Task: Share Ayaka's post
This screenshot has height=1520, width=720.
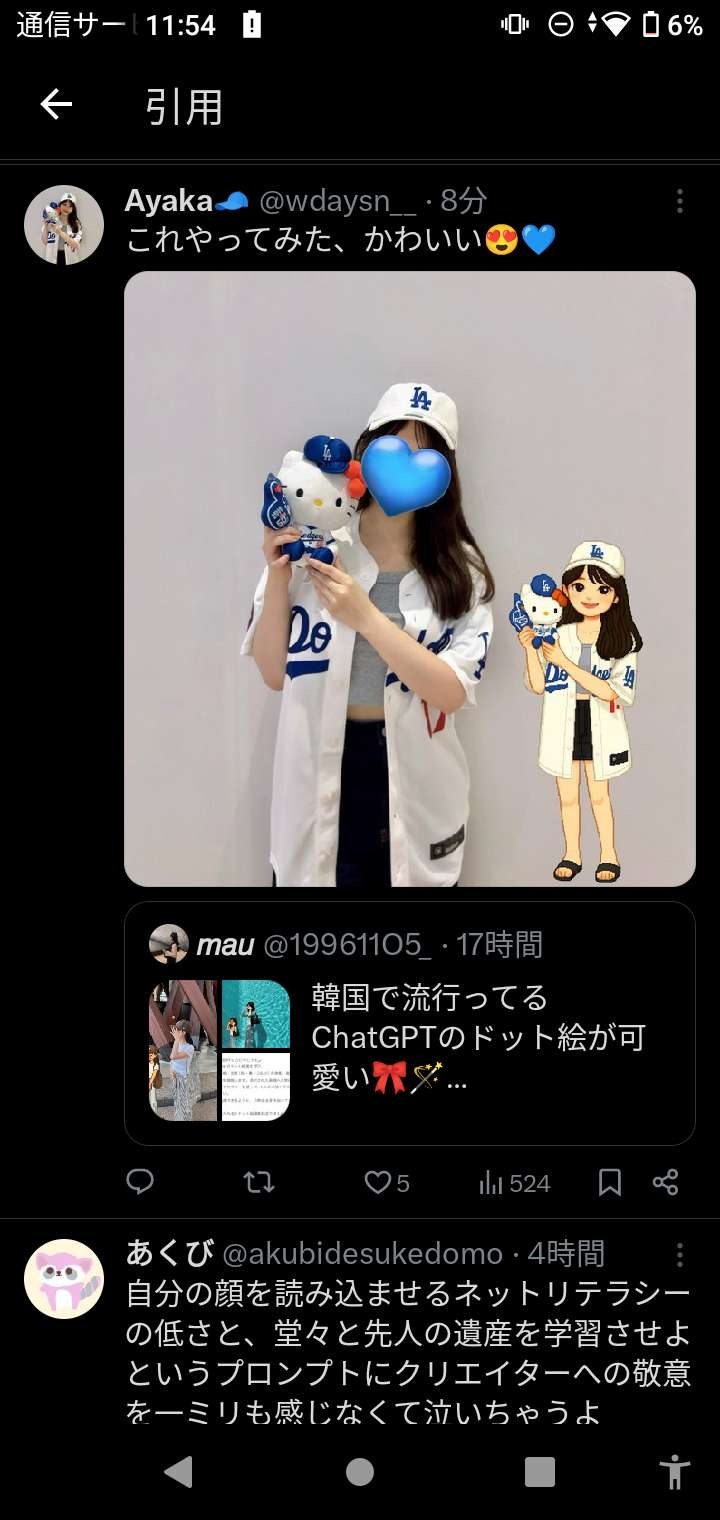Action: (666, 1183)
